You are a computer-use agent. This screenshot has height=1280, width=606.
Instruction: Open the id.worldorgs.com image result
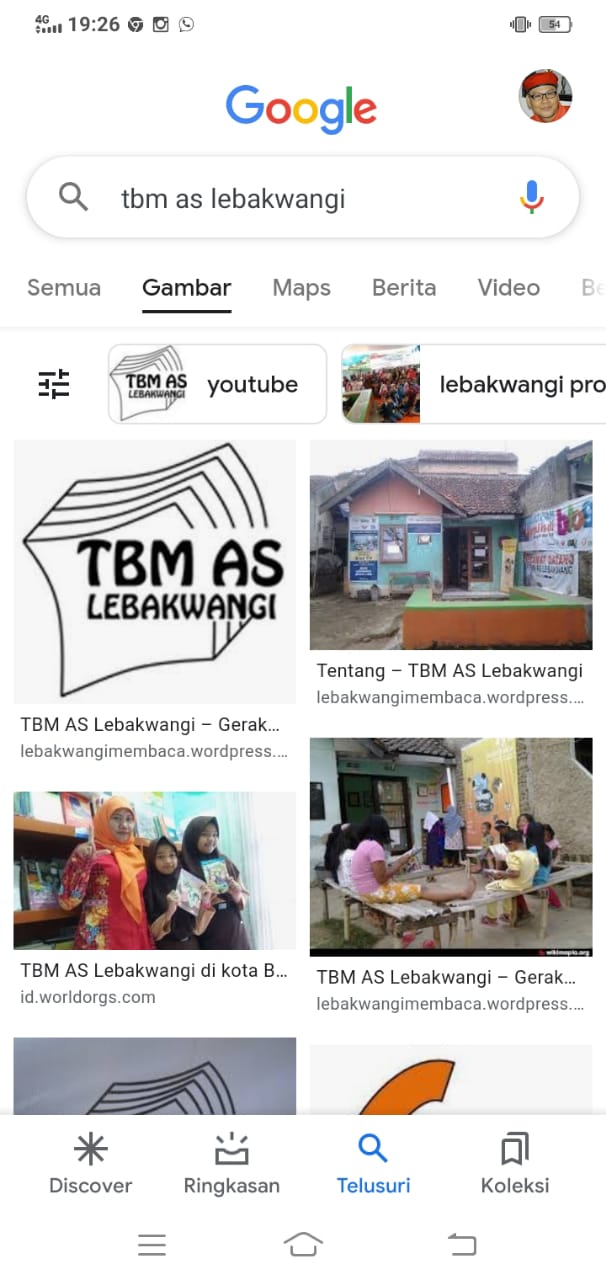[155, 870]
